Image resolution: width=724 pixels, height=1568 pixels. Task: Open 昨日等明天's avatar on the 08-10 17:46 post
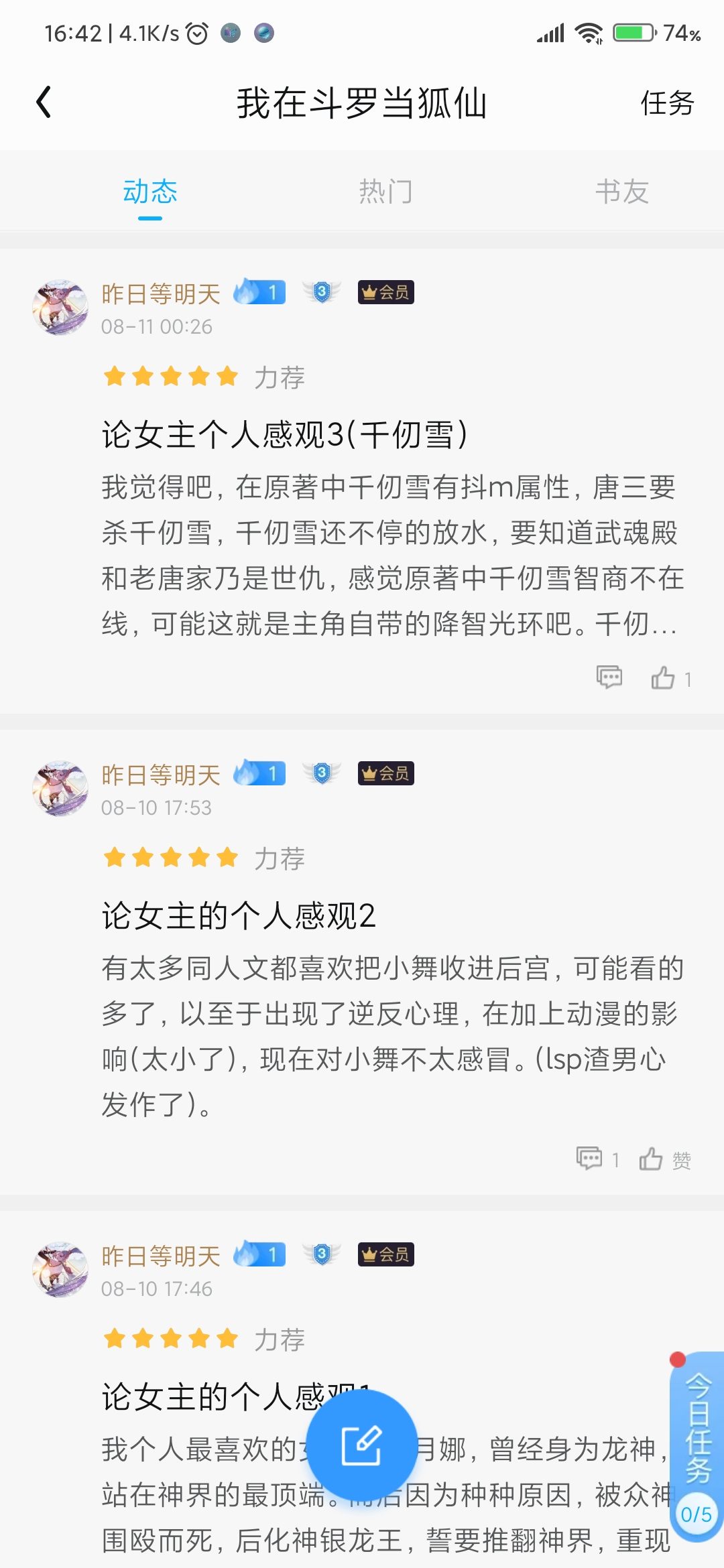(60, 1270)
